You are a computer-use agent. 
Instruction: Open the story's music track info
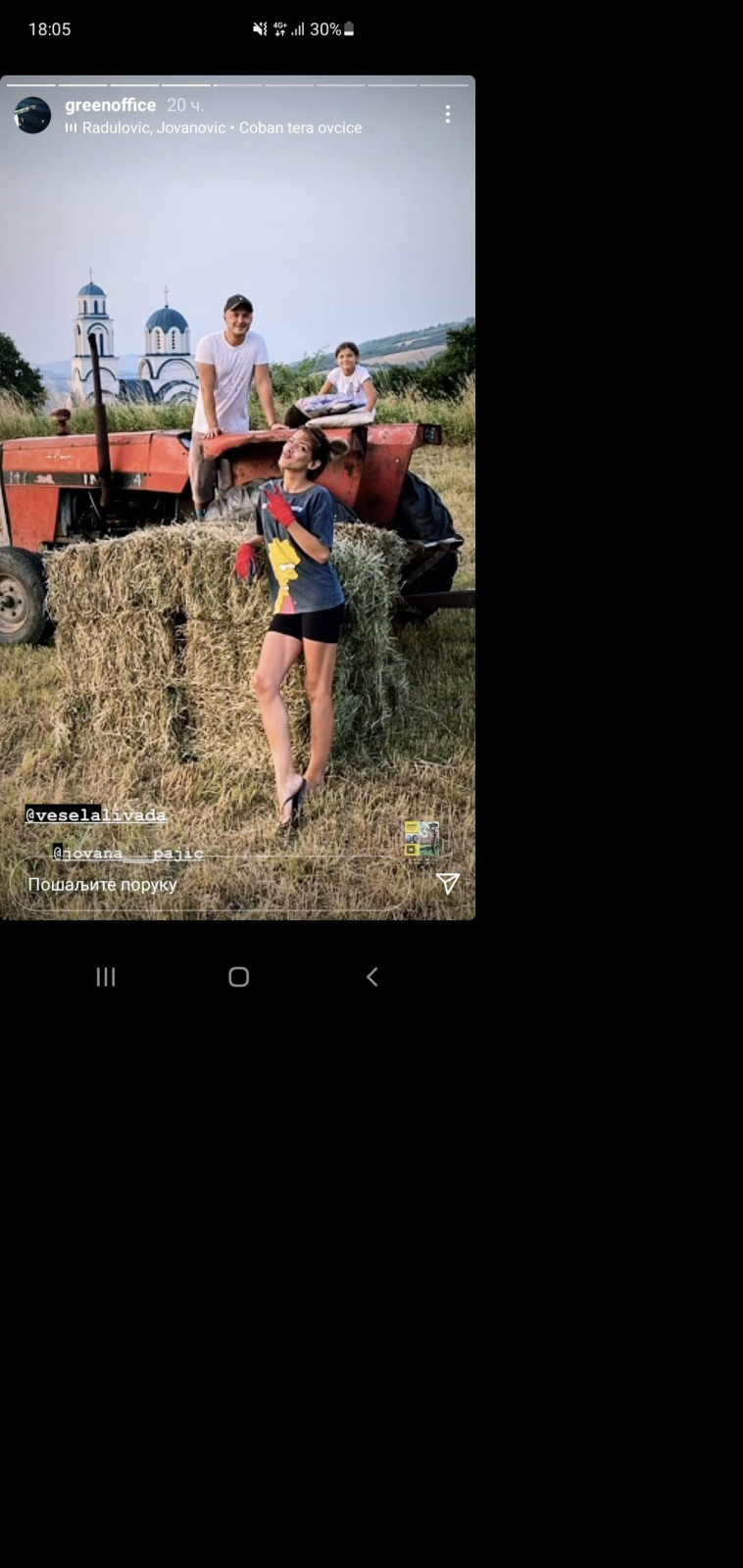221,127
